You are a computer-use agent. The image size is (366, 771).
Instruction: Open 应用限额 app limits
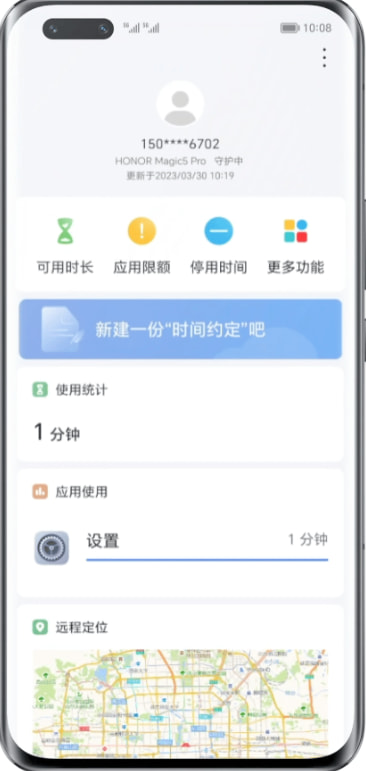tap(142, 245)
